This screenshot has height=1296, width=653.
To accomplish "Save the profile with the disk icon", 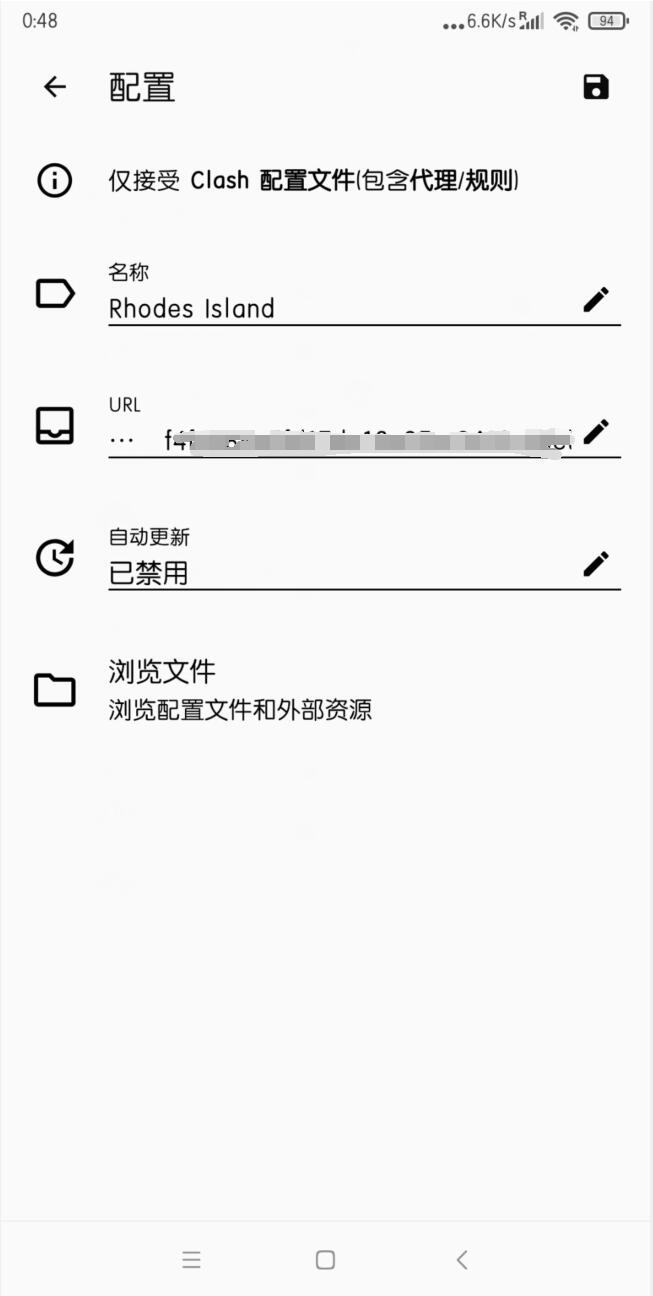I will (x=596, y=87).
